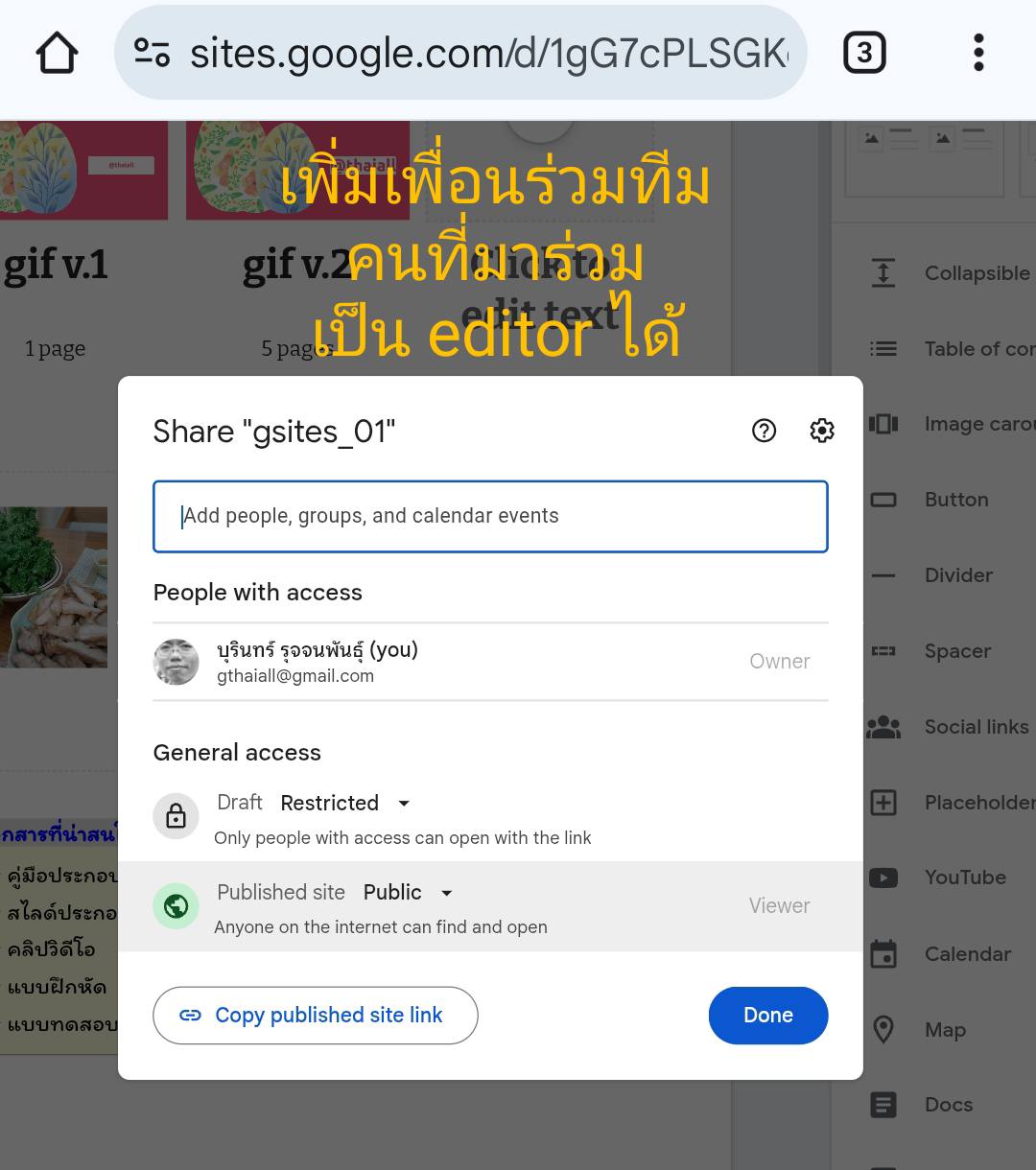Open share dialog help
Viewport: 1036px width, 1170px height.
tap(764, 431)
